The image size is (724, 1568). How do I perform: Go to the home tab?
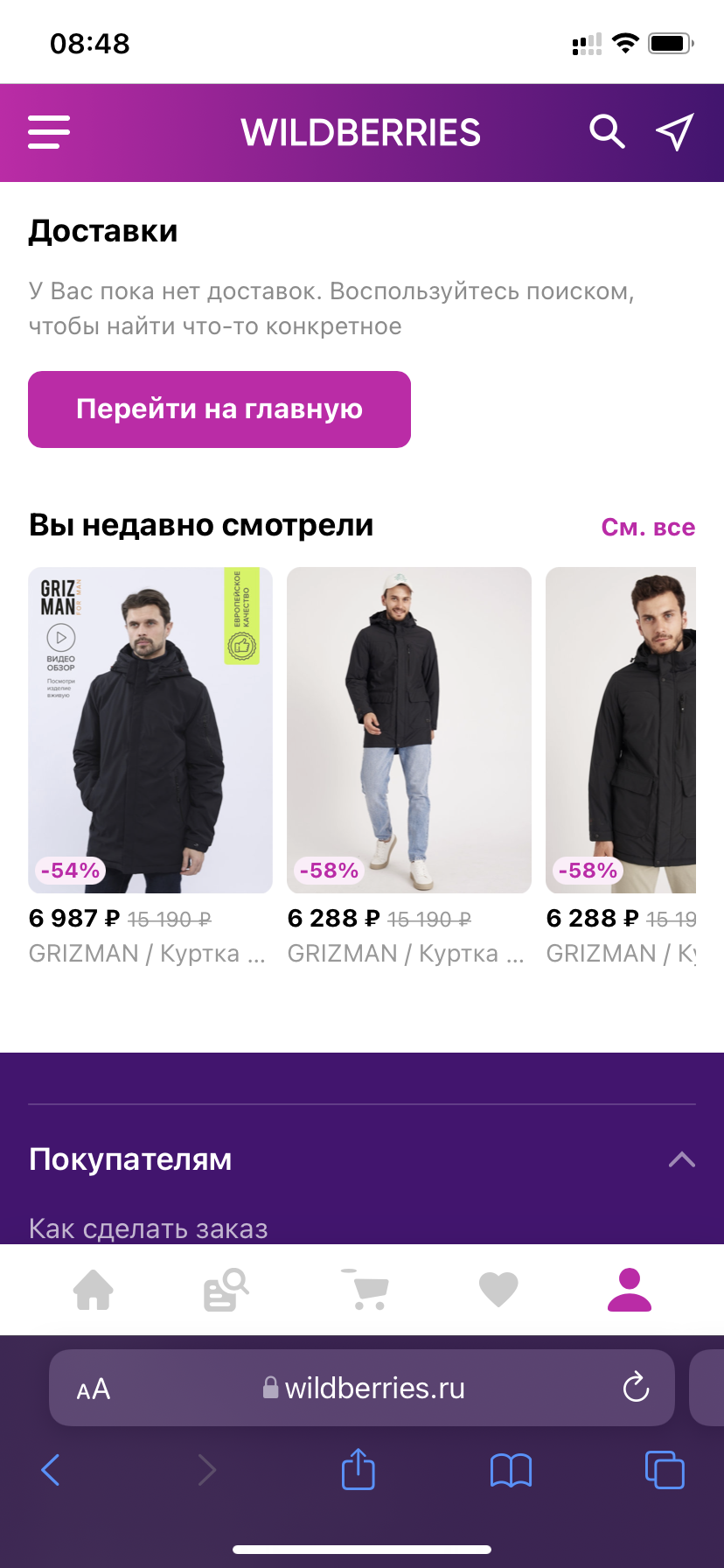94,1290
